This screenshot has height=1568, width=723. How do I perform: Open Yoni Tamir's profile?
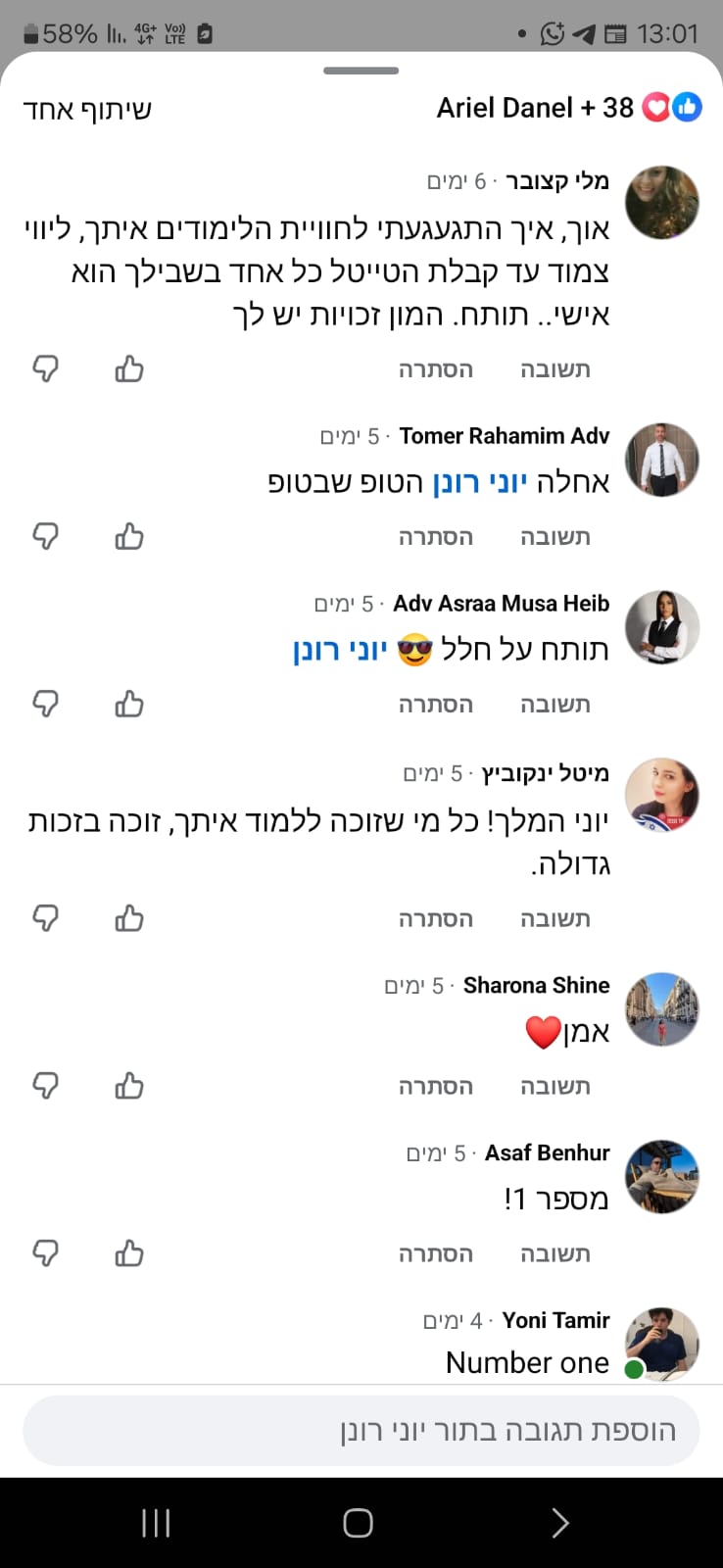(662, 1344)
